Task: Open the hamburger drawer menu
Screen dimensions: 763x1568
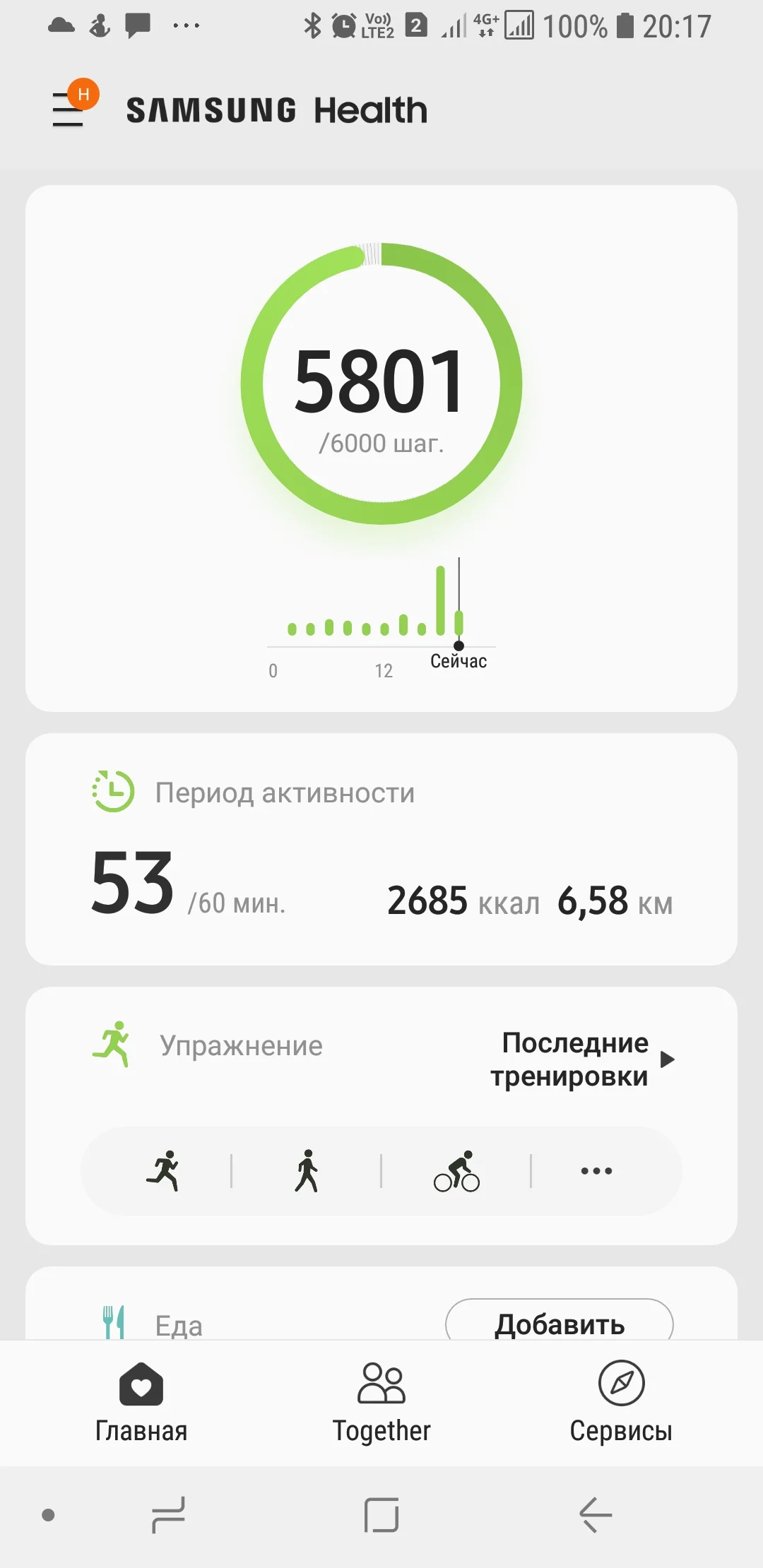Action: pyautogui.click(x=69, y=110)
